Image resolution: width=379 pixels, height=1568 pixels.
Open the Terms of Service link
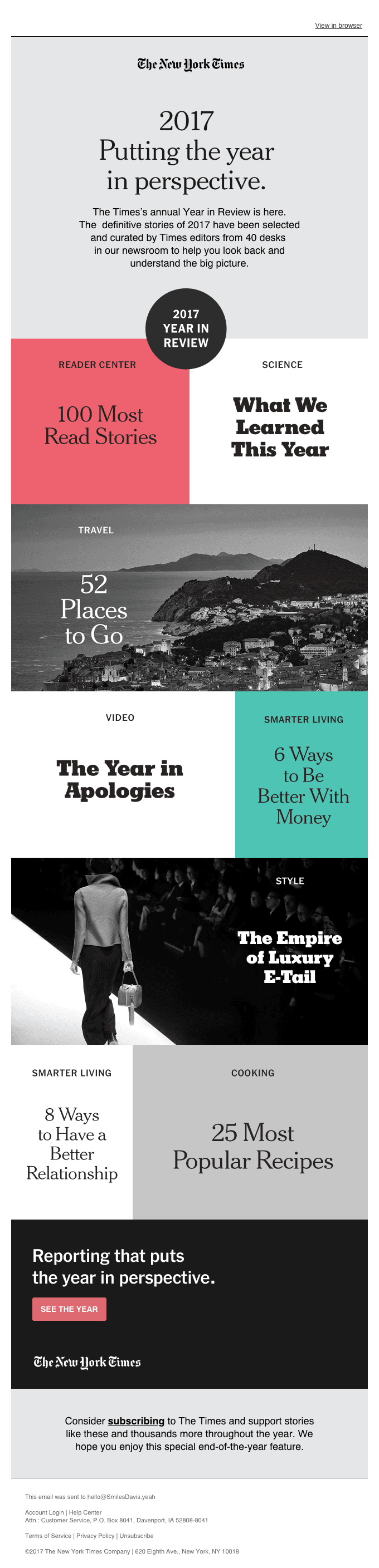point(48,1536)
